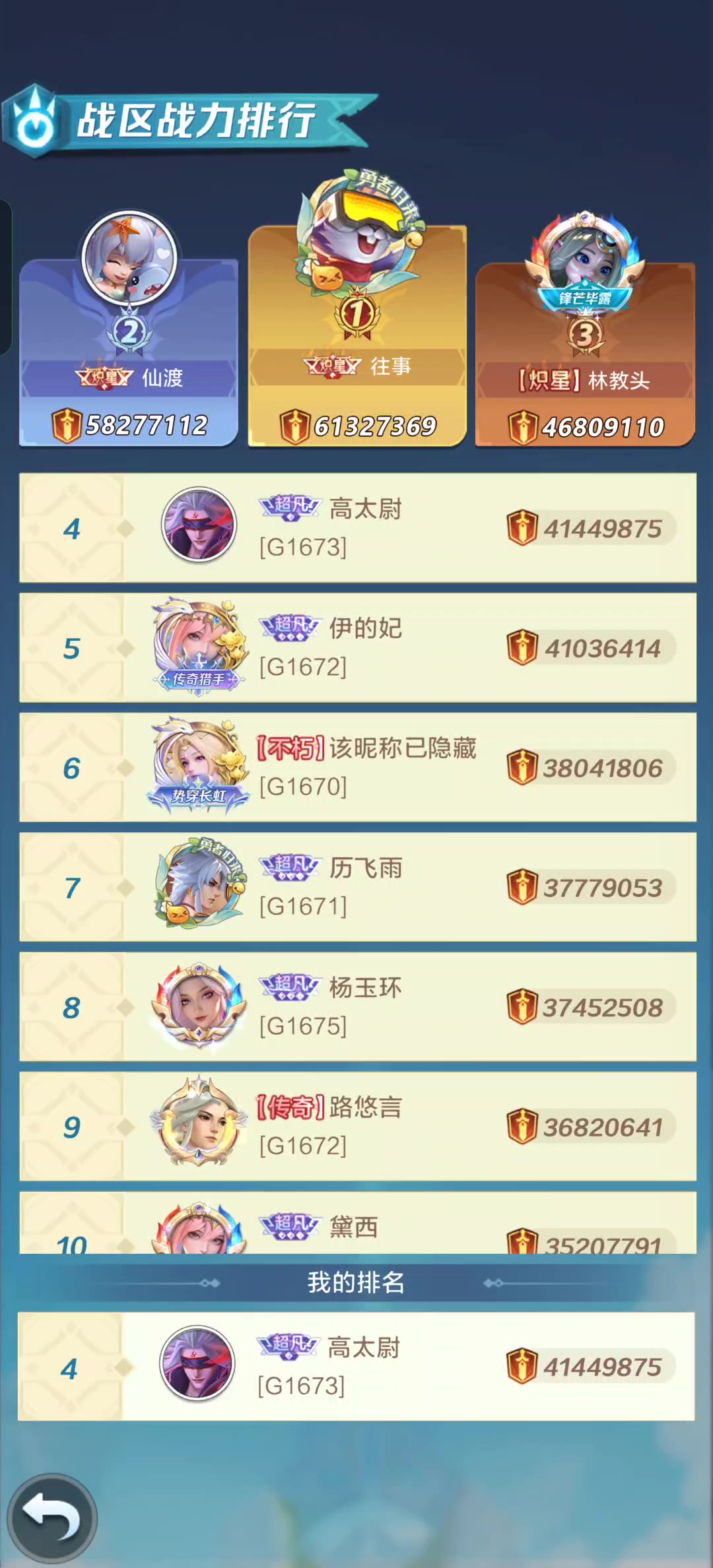The width and height of the screenshot is (713, 1568).
Task: Tap the back arrow button
Action: click(x=51, y=1519)
